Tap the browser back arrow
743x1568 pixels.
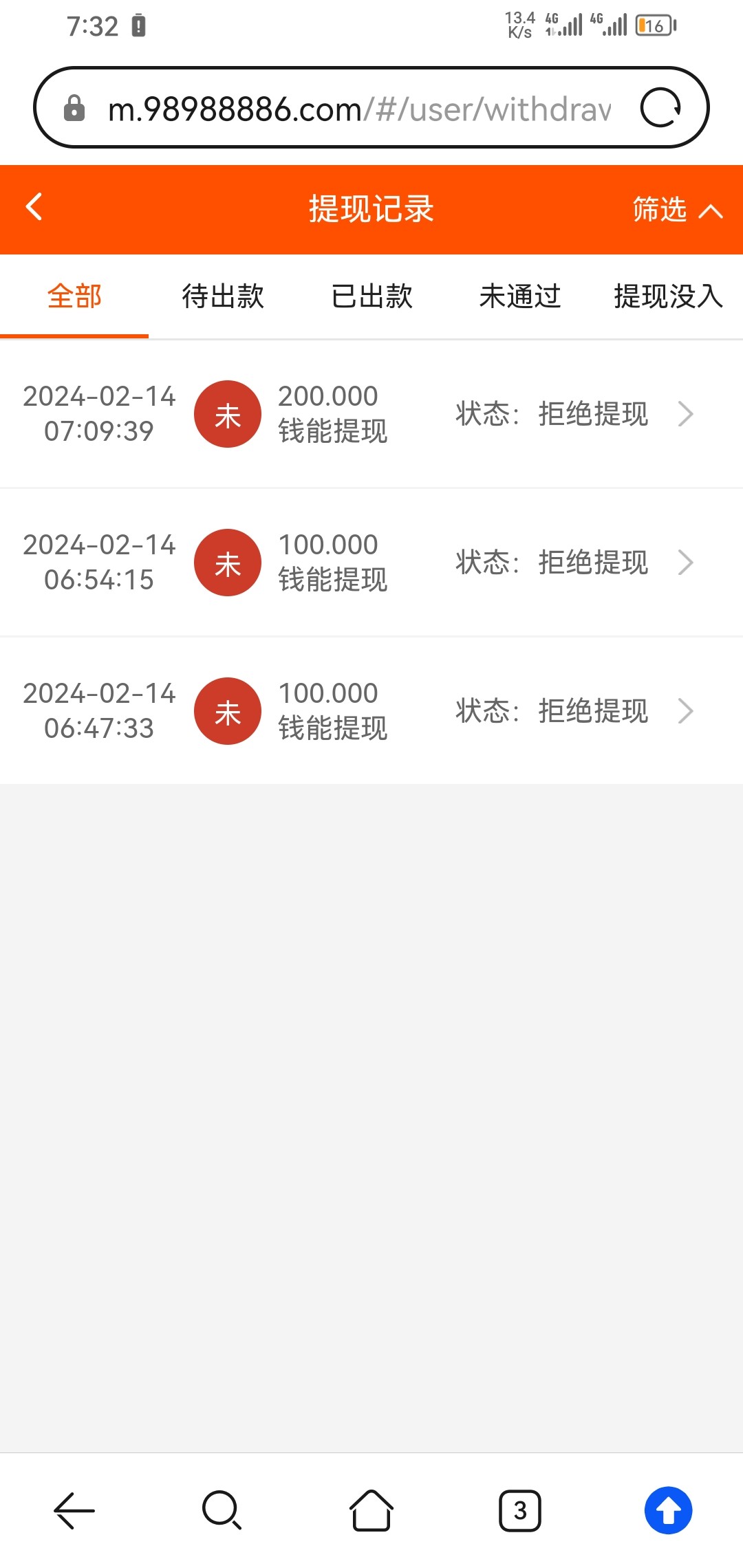(x=74, y=1510)
